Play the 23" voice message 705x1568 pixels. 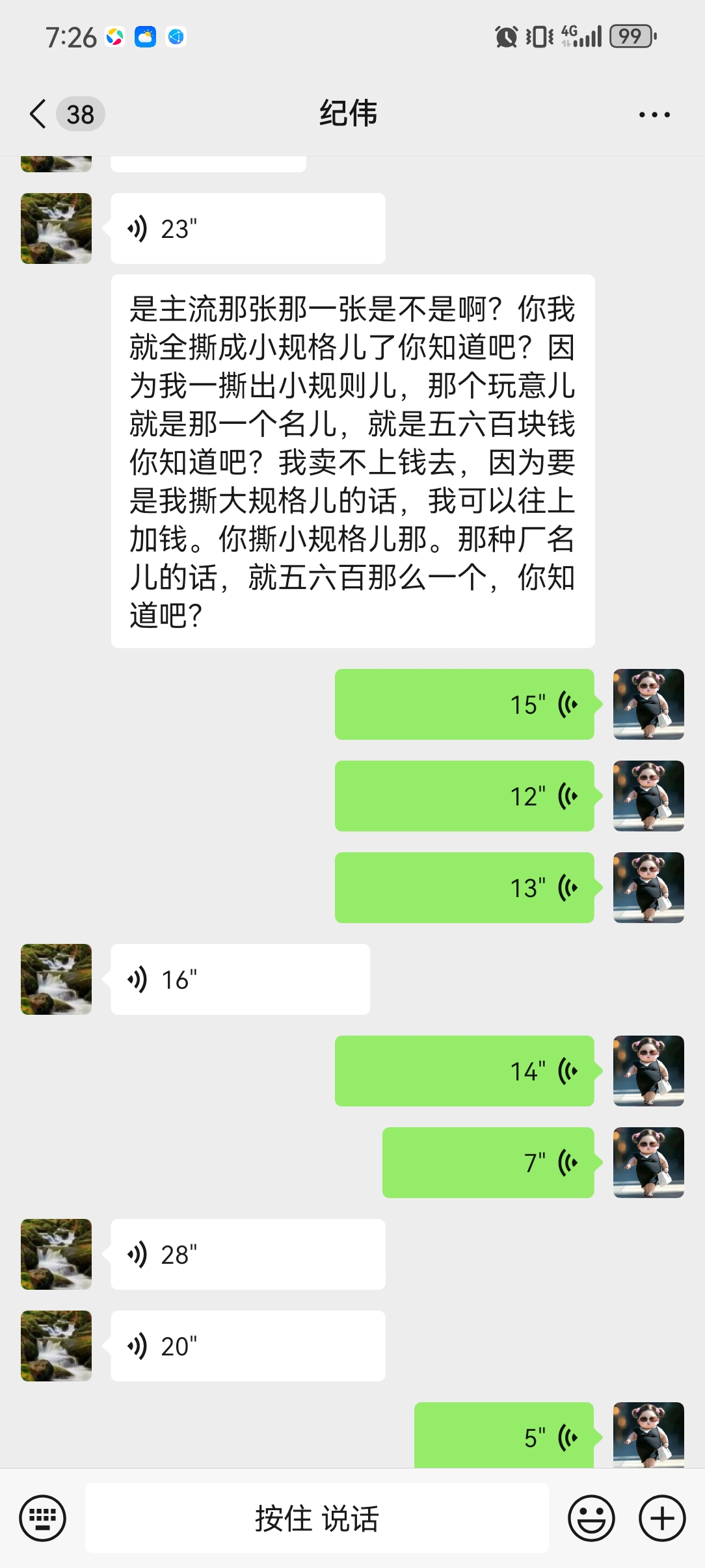(x=248, y=229)
